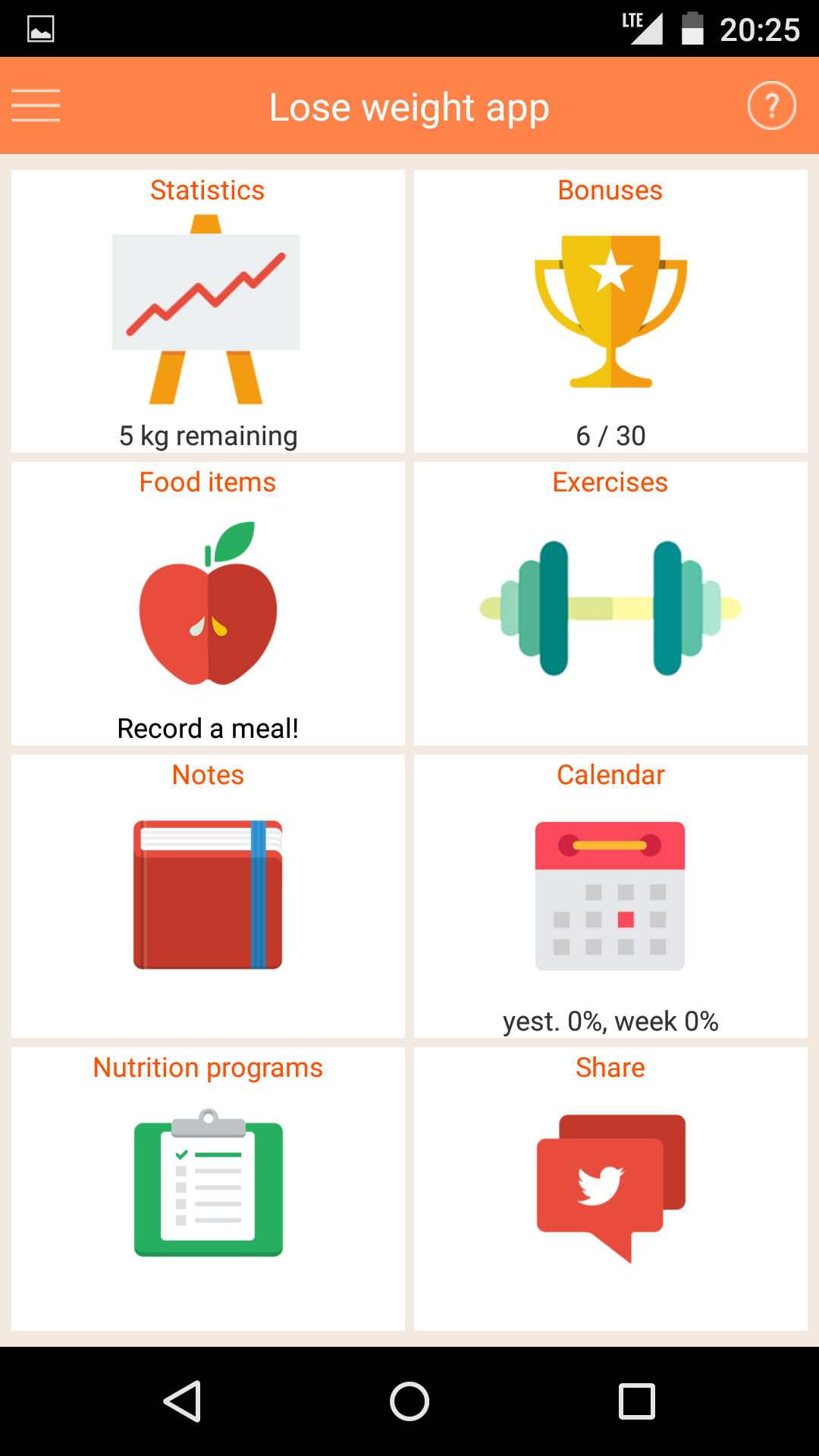
Task: View the Bonuses trophy tile
Action: (610, 311)
